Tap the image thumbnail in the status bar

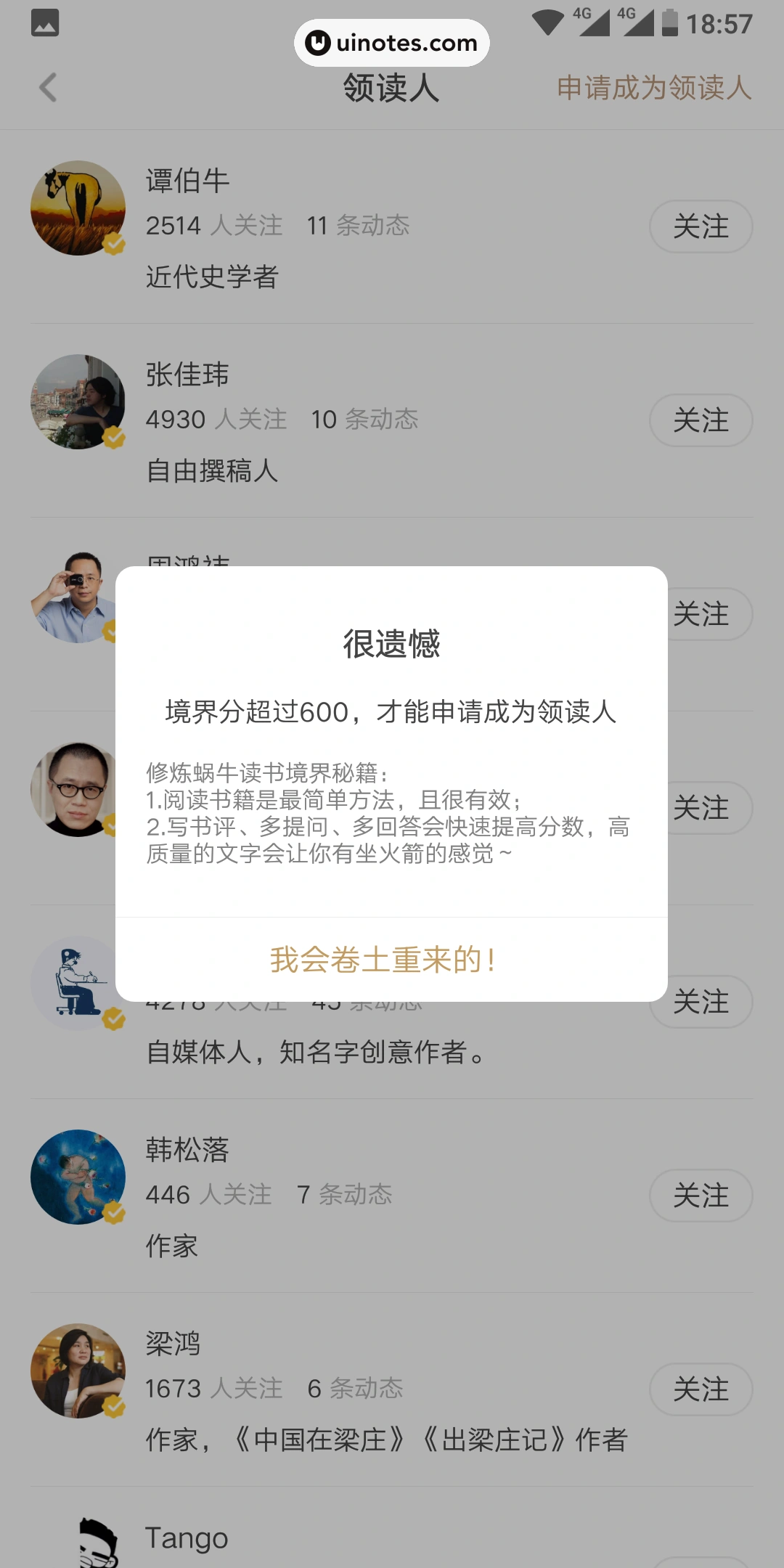pyautogui.click(x=45, y=23)
